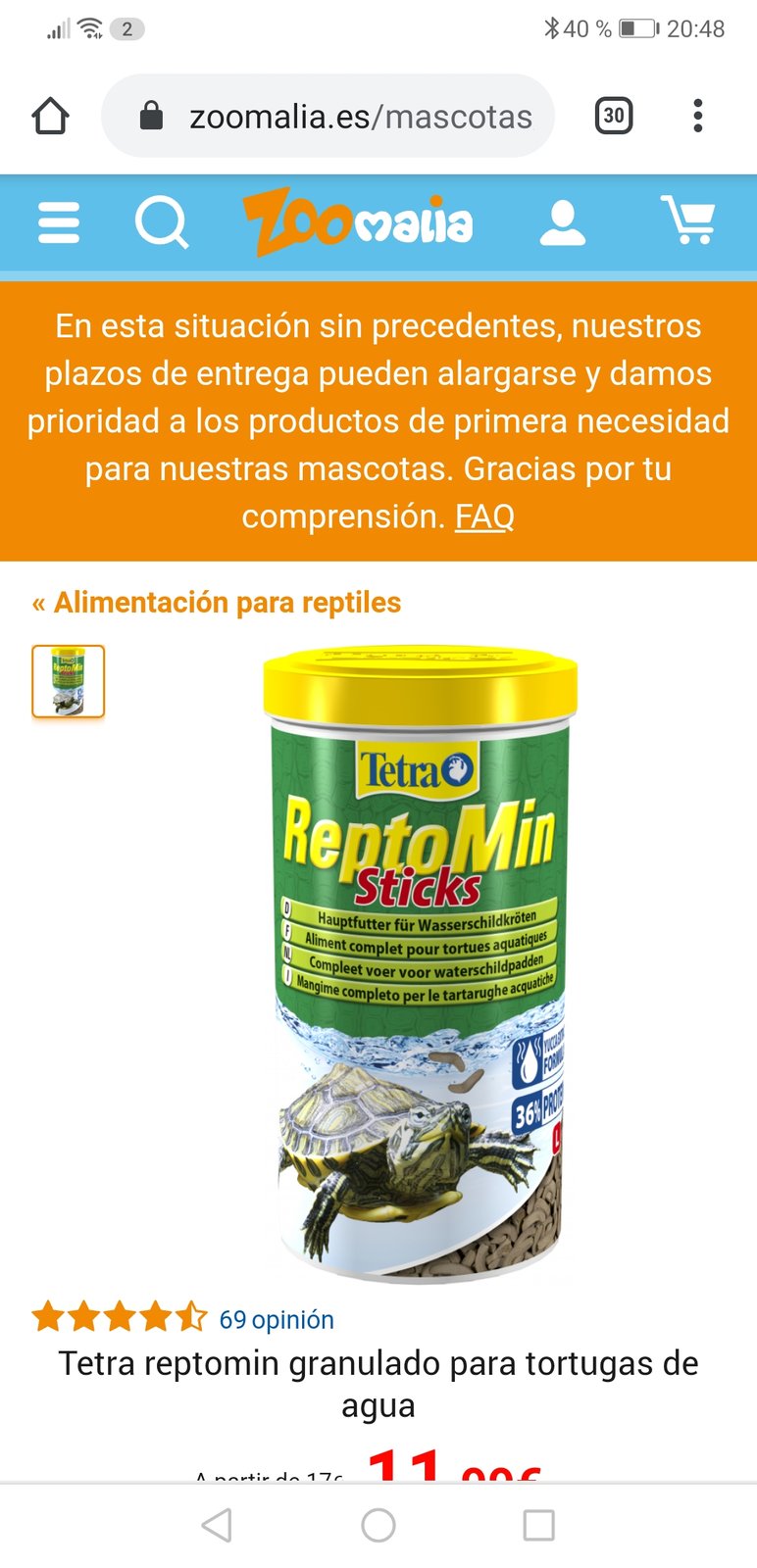Open the hamburger menu

pos(58,223)
